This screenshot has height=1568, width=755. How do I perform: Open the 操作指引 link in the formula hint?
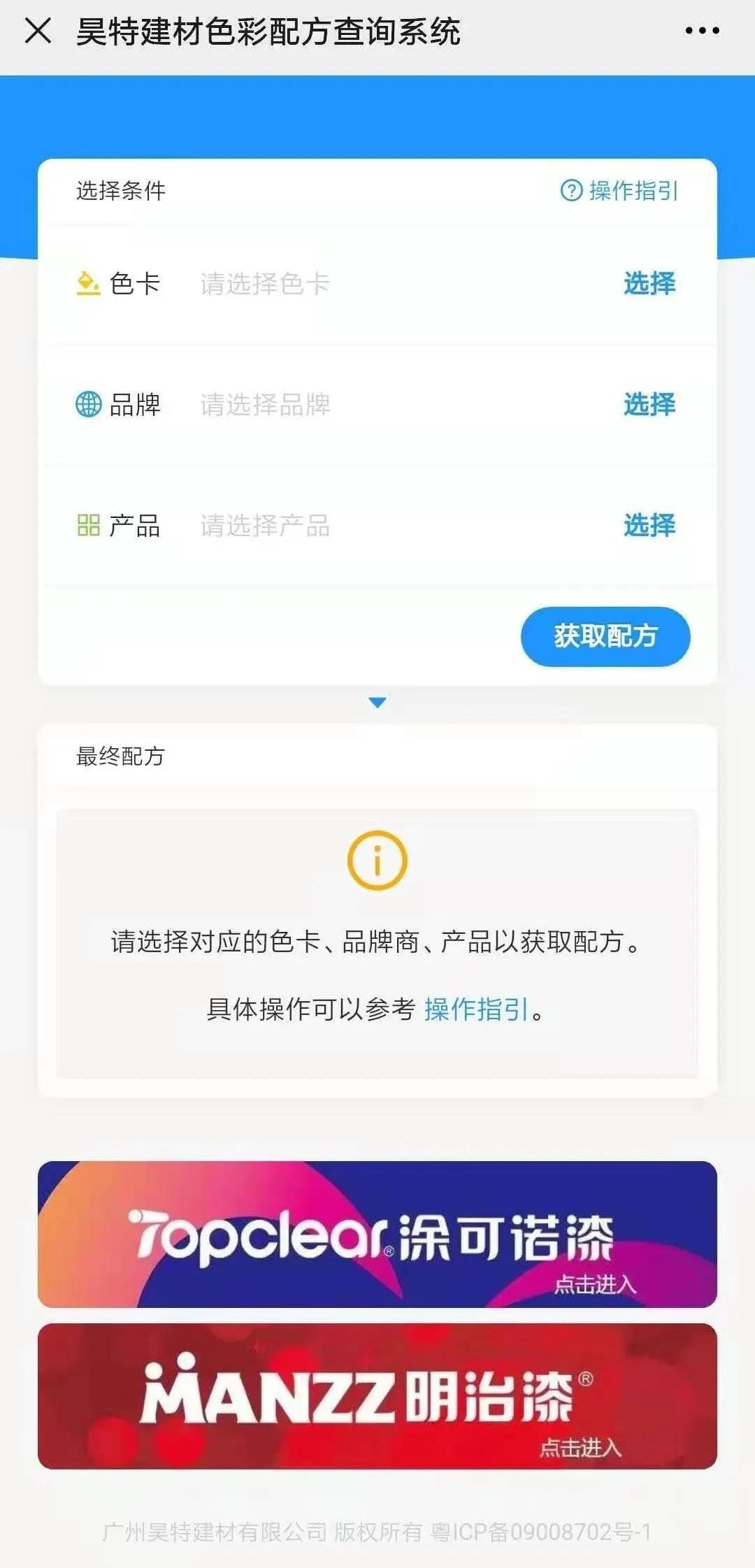click(476, 1009)
